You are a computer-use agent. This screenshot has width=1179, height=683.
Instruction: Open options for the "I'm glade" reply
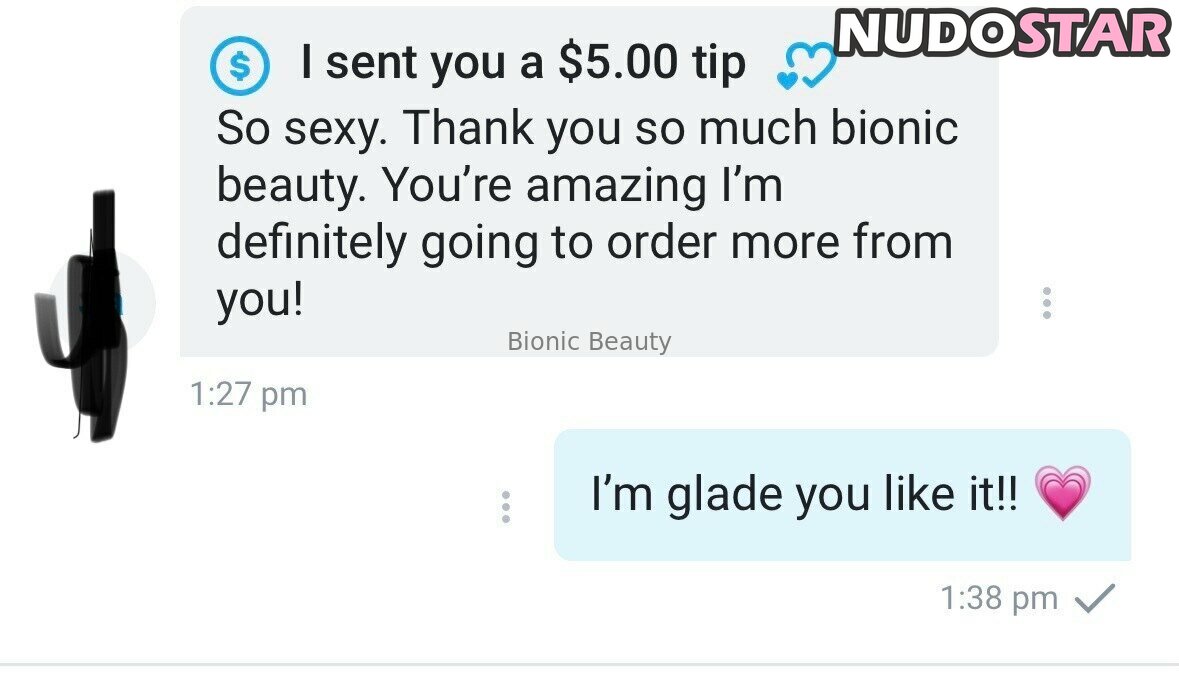coord(506,507)
